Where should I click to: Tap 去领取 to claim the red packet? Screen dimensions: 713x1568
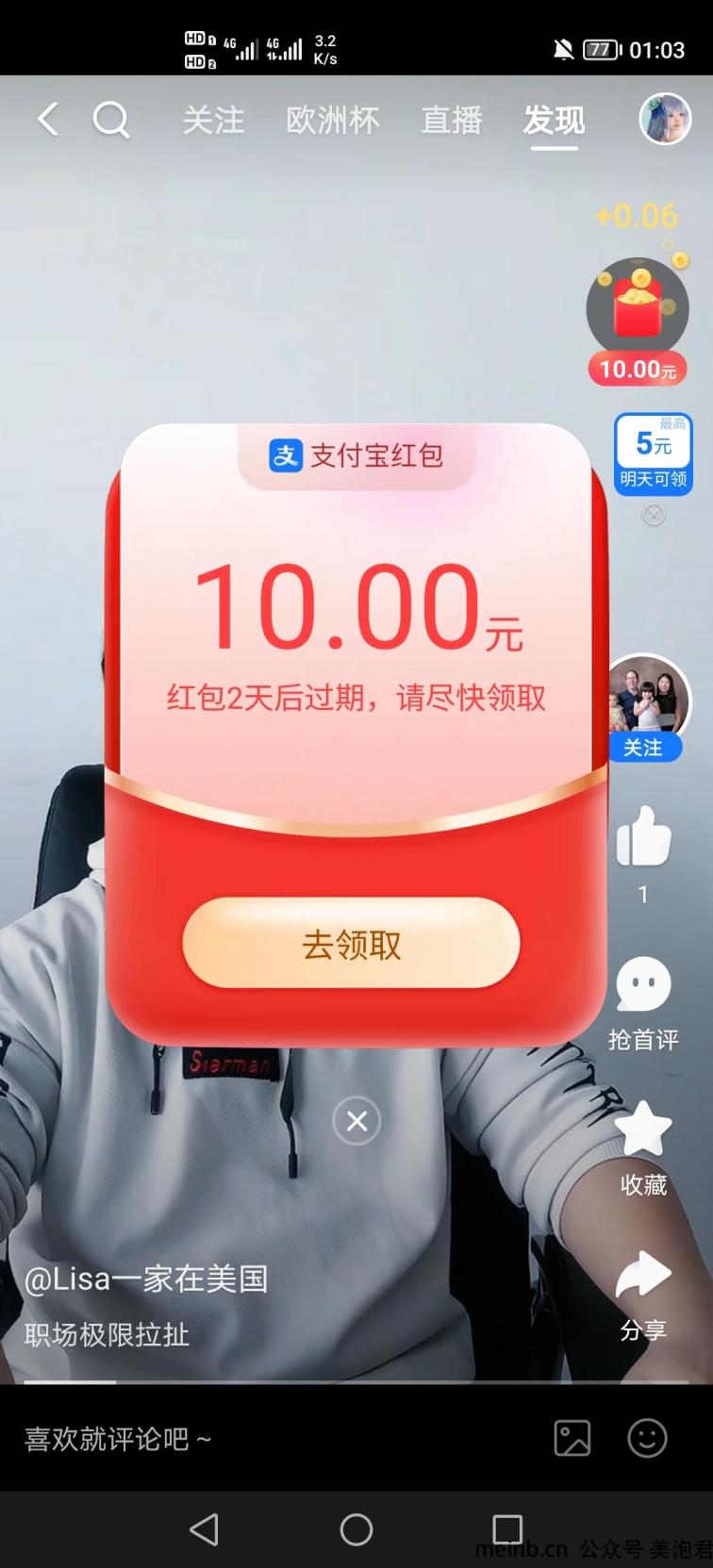click(351, 943)
